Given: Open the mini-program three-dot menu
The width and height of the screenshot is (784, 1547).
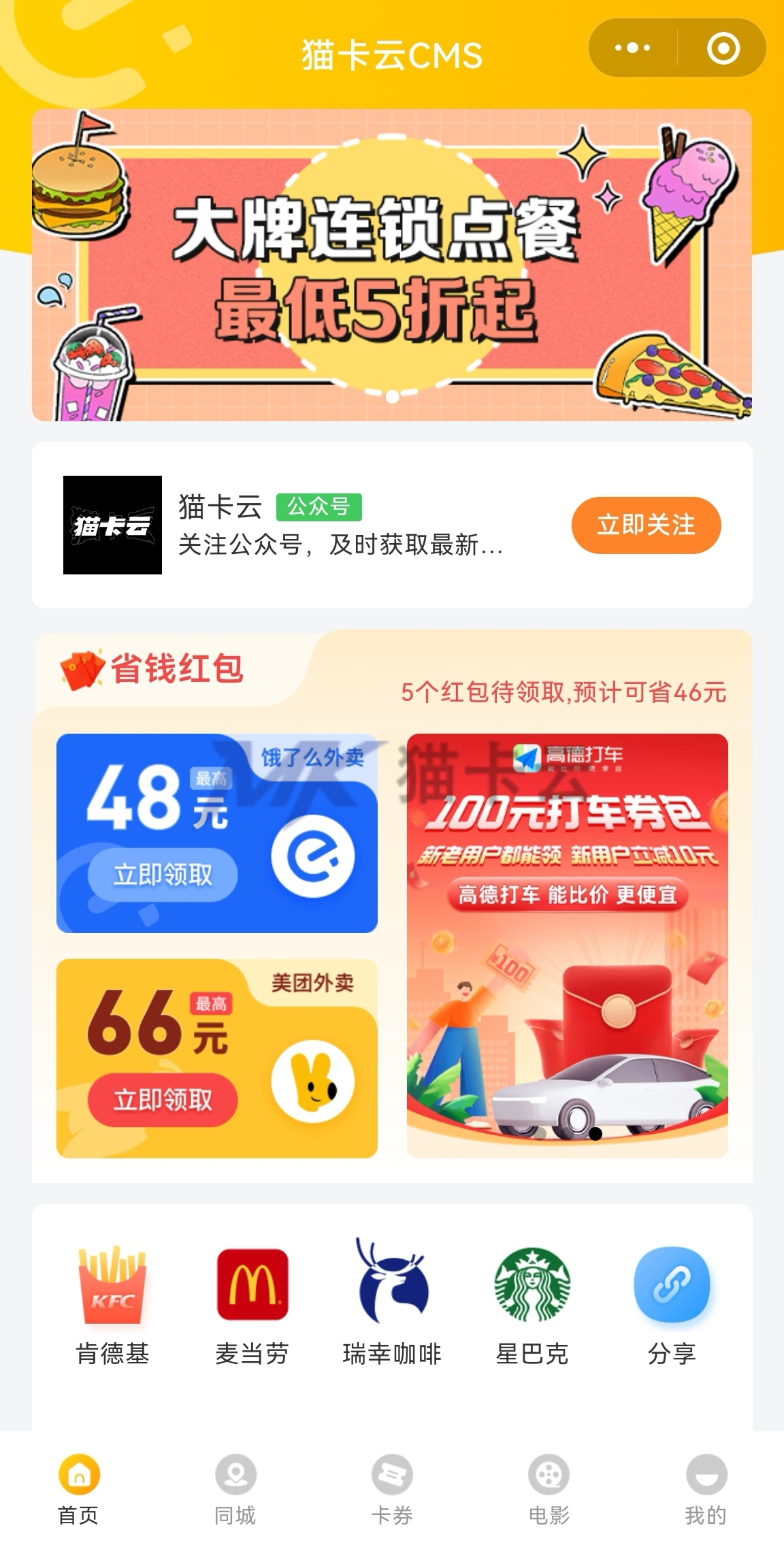Looking at the screenshot, I should coord(632,48).
